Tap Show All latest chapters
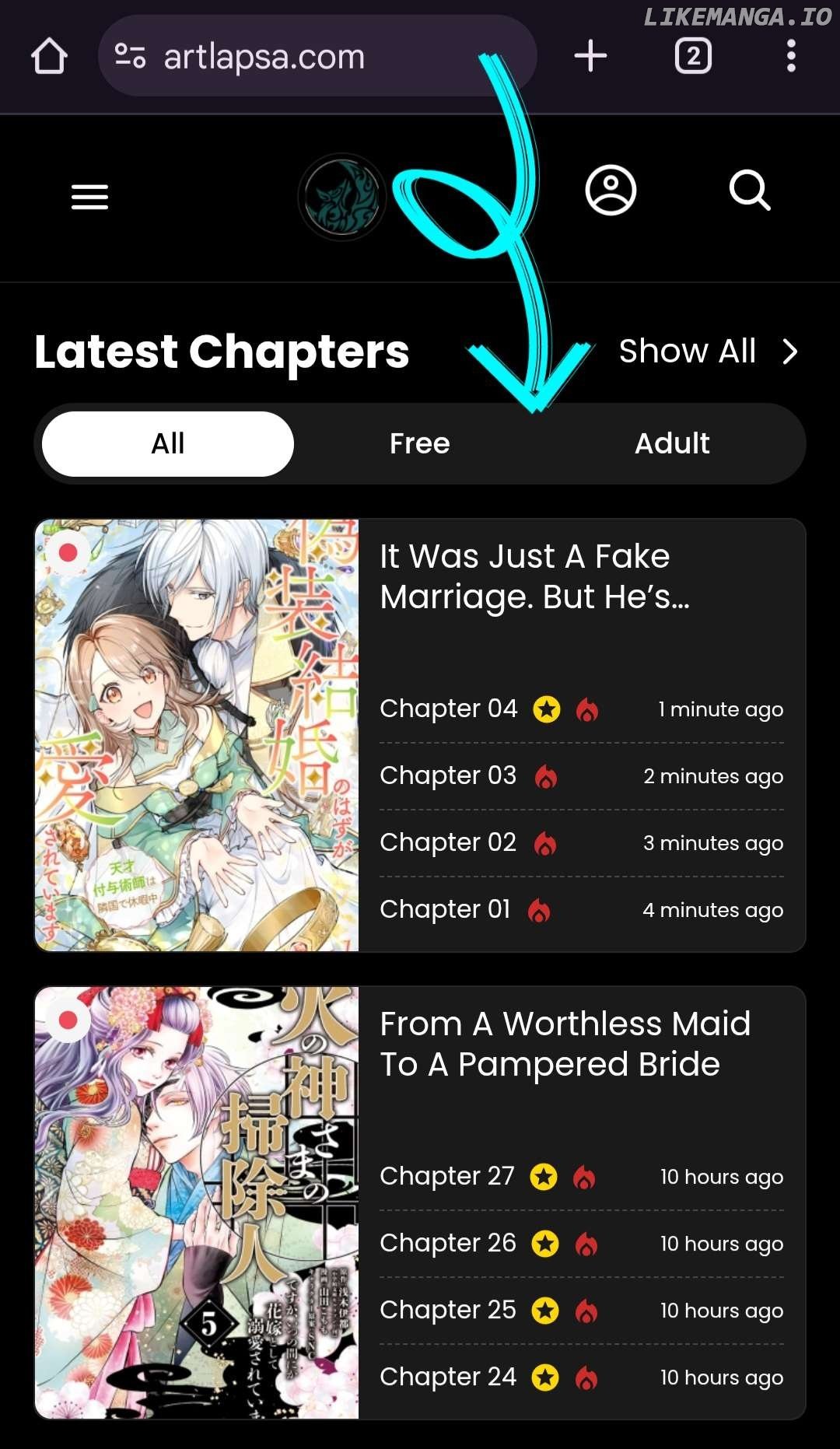Screen dimensions: 840x1449 tap(706, 352)
